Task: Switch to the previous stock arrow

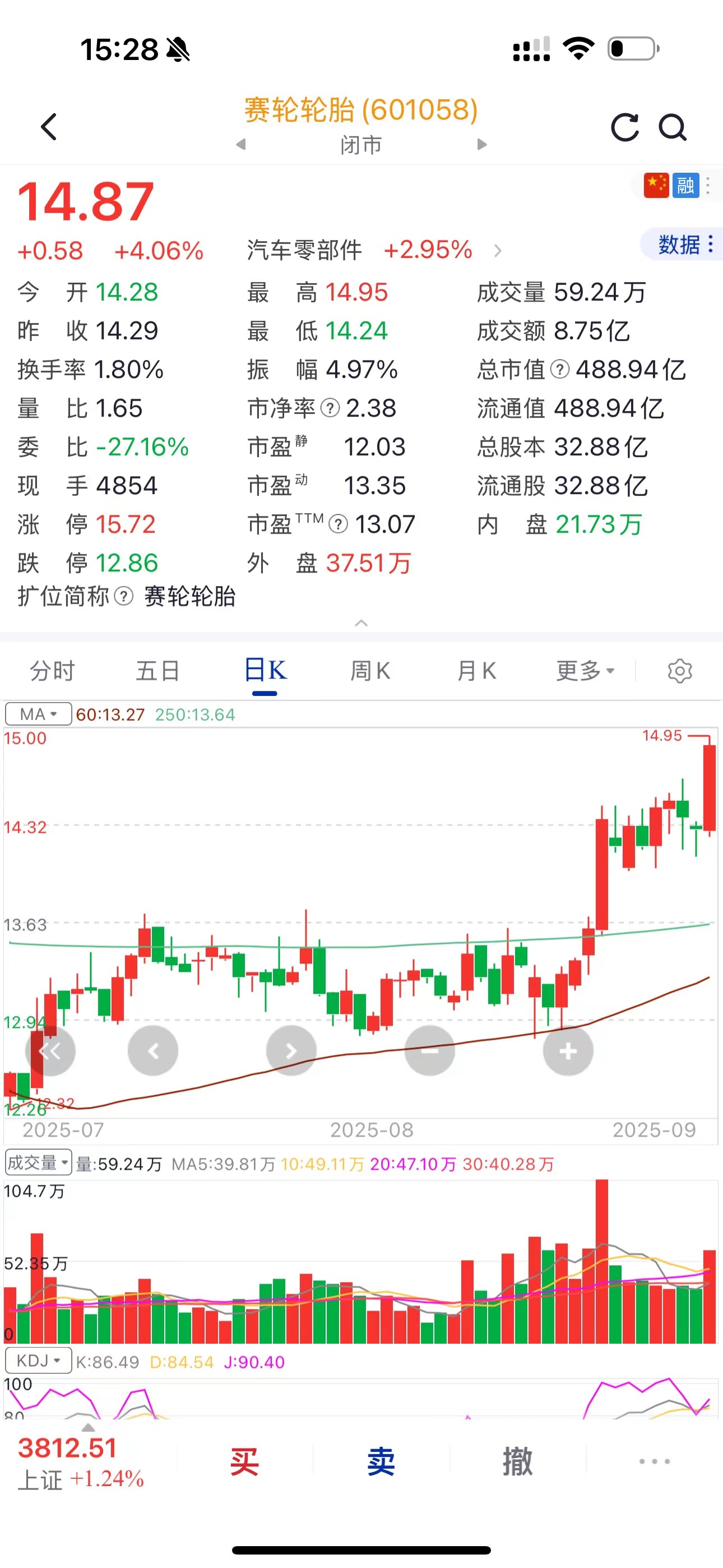Action: [x=241, y=144]
